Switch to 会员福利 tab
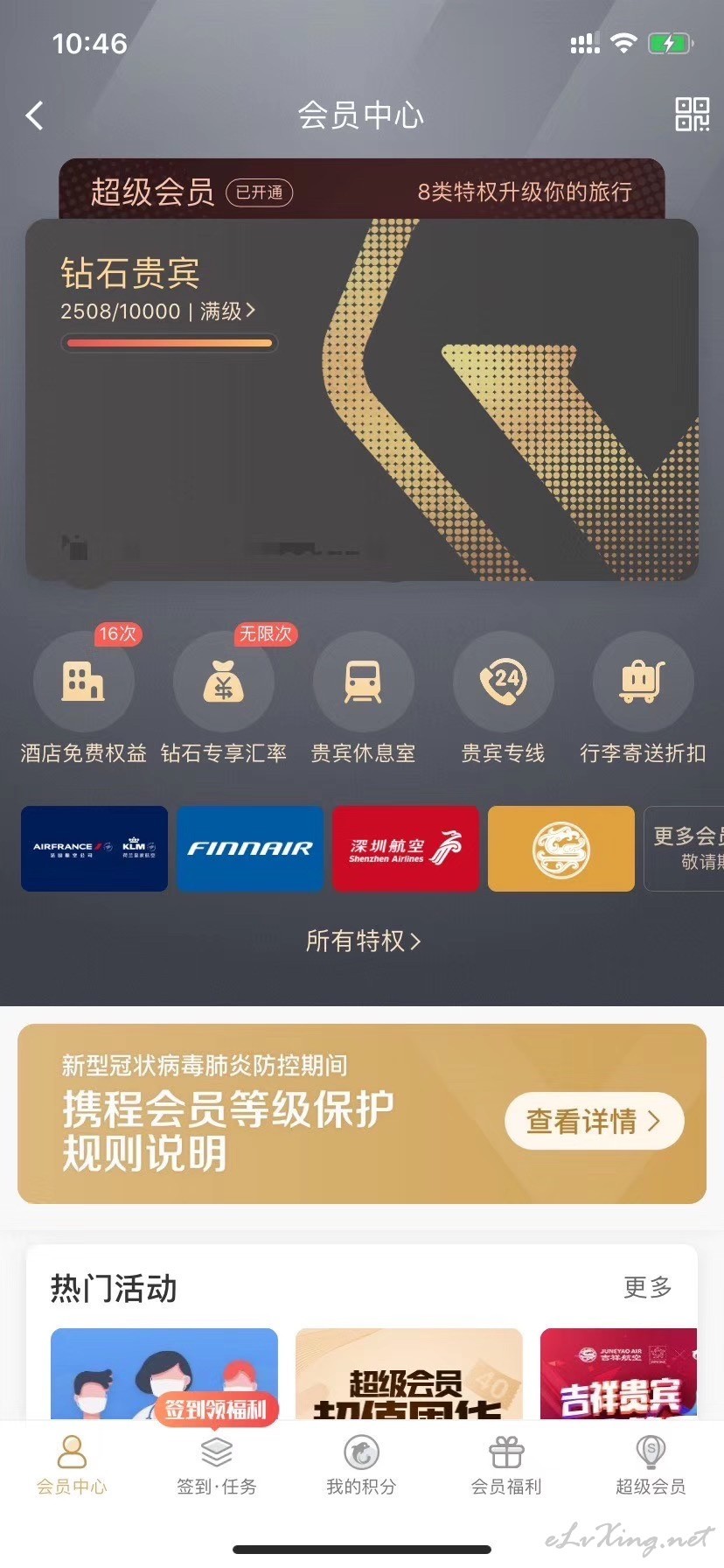Image resolution: width=724 pixels, height=1568 pixels. (x=506, y=1466)
